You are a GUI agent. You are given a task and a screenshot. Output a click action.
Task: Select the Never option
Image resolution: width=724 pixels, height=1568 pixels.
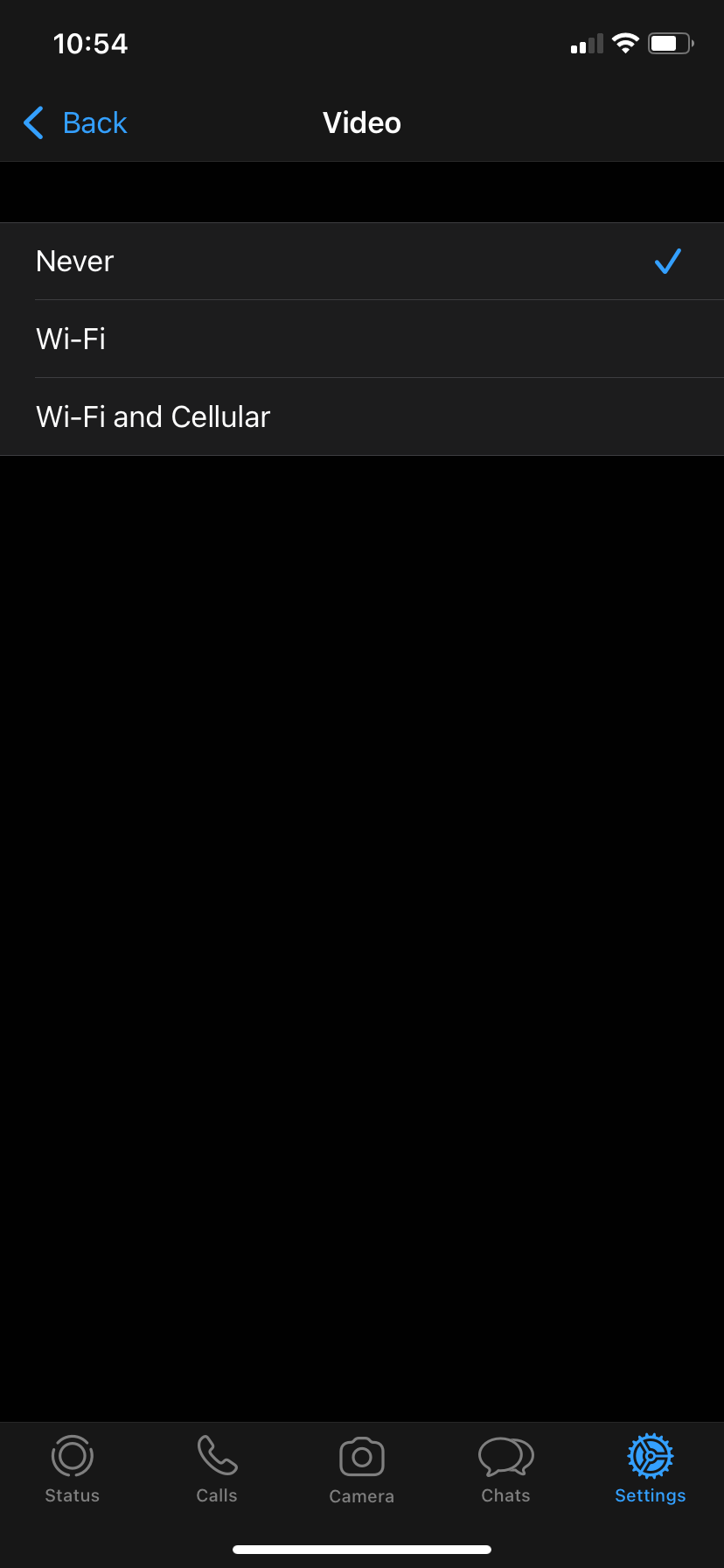click(x=361, y=262)
